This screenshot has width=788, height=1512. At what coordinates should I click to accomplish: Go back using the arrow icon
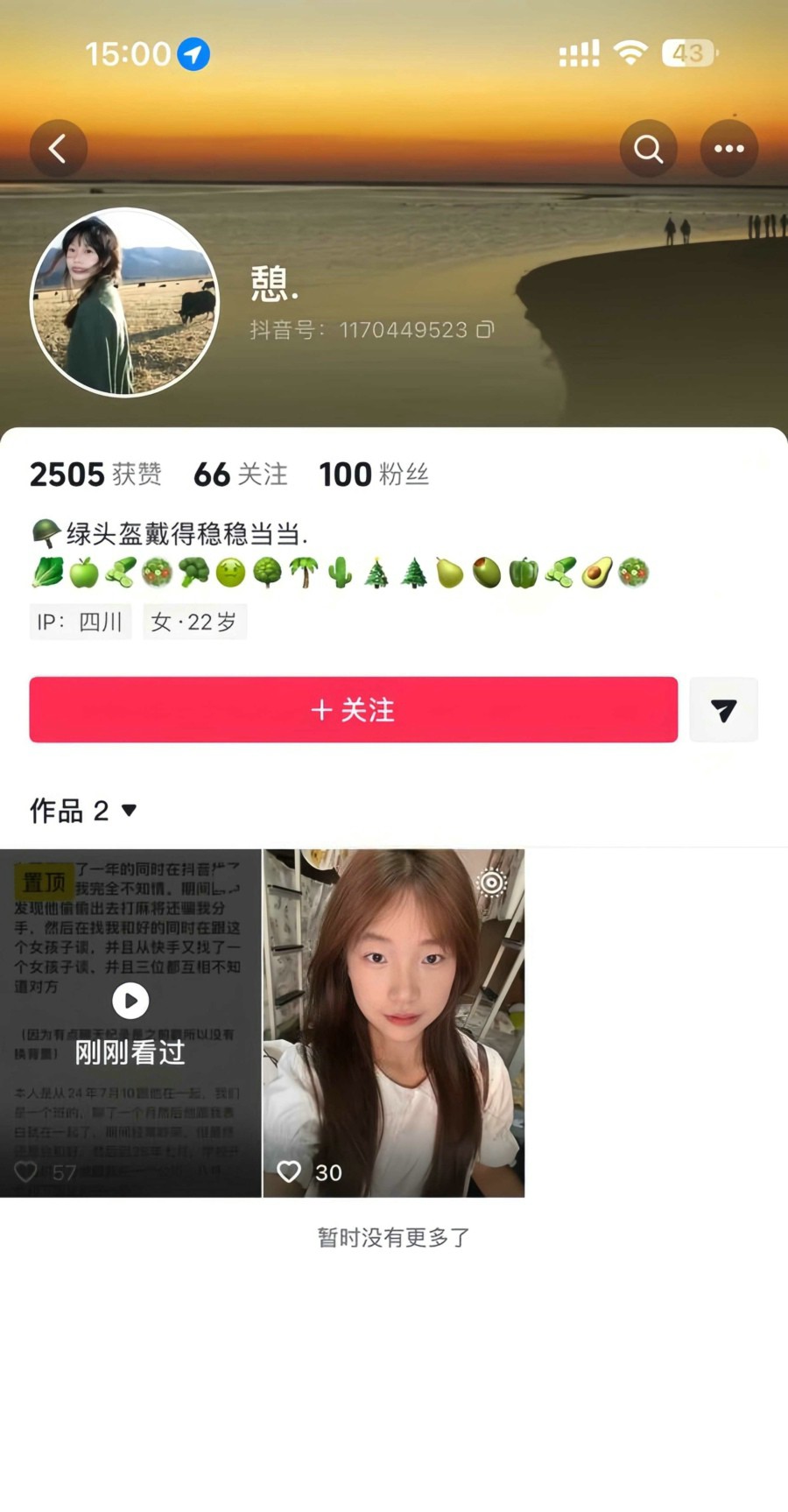pos(58,149)
